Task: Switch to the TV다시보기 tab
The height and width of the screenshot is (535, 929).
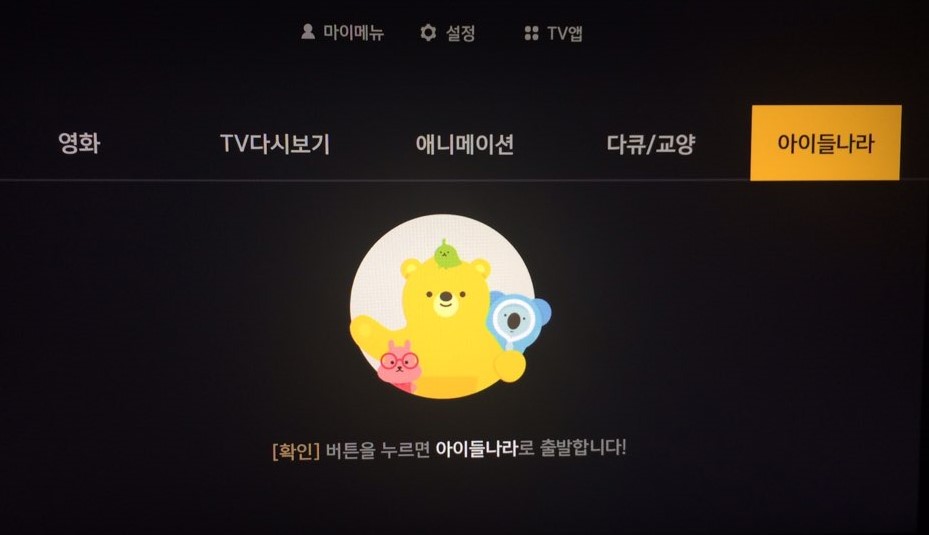Action: [275, 144]
